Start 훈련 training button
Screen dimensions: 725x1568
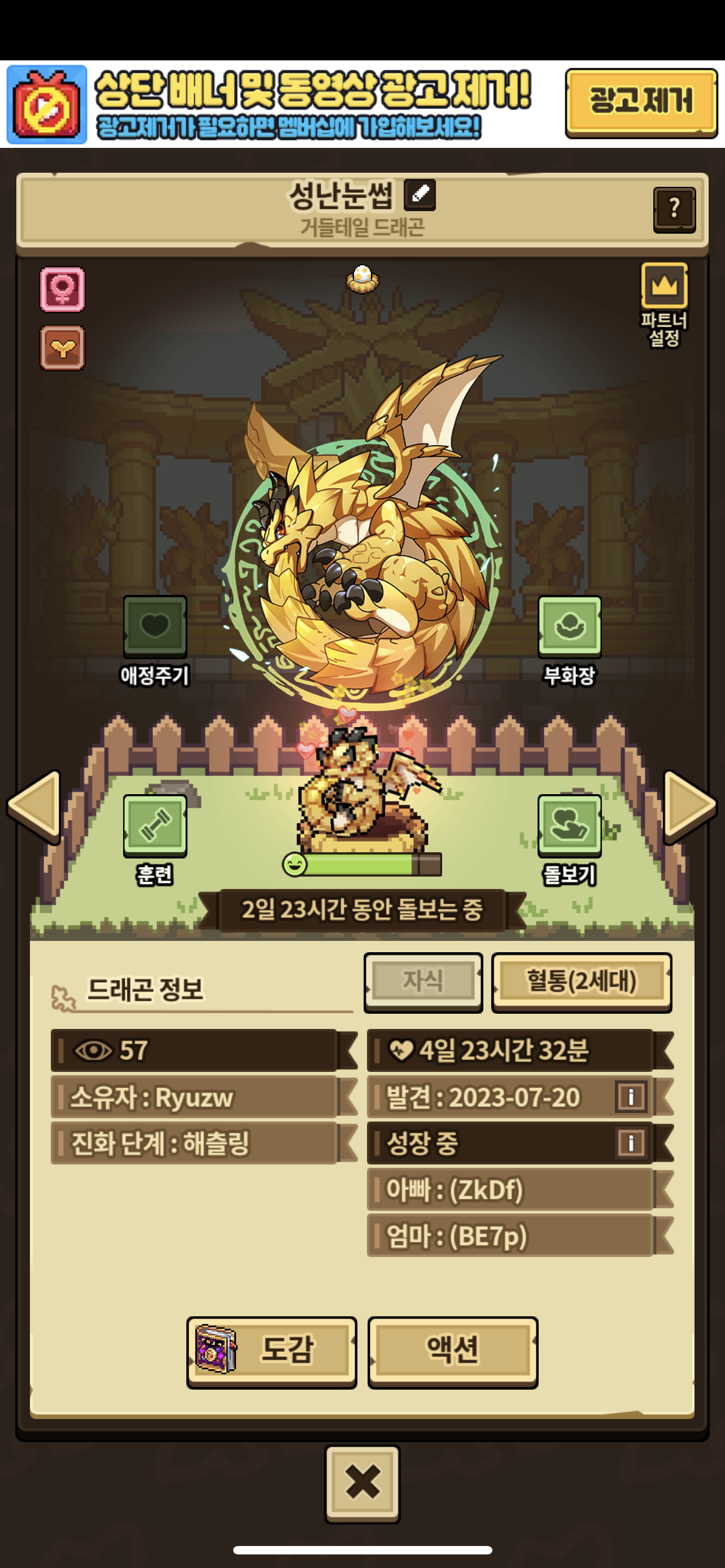coord(155,825)
